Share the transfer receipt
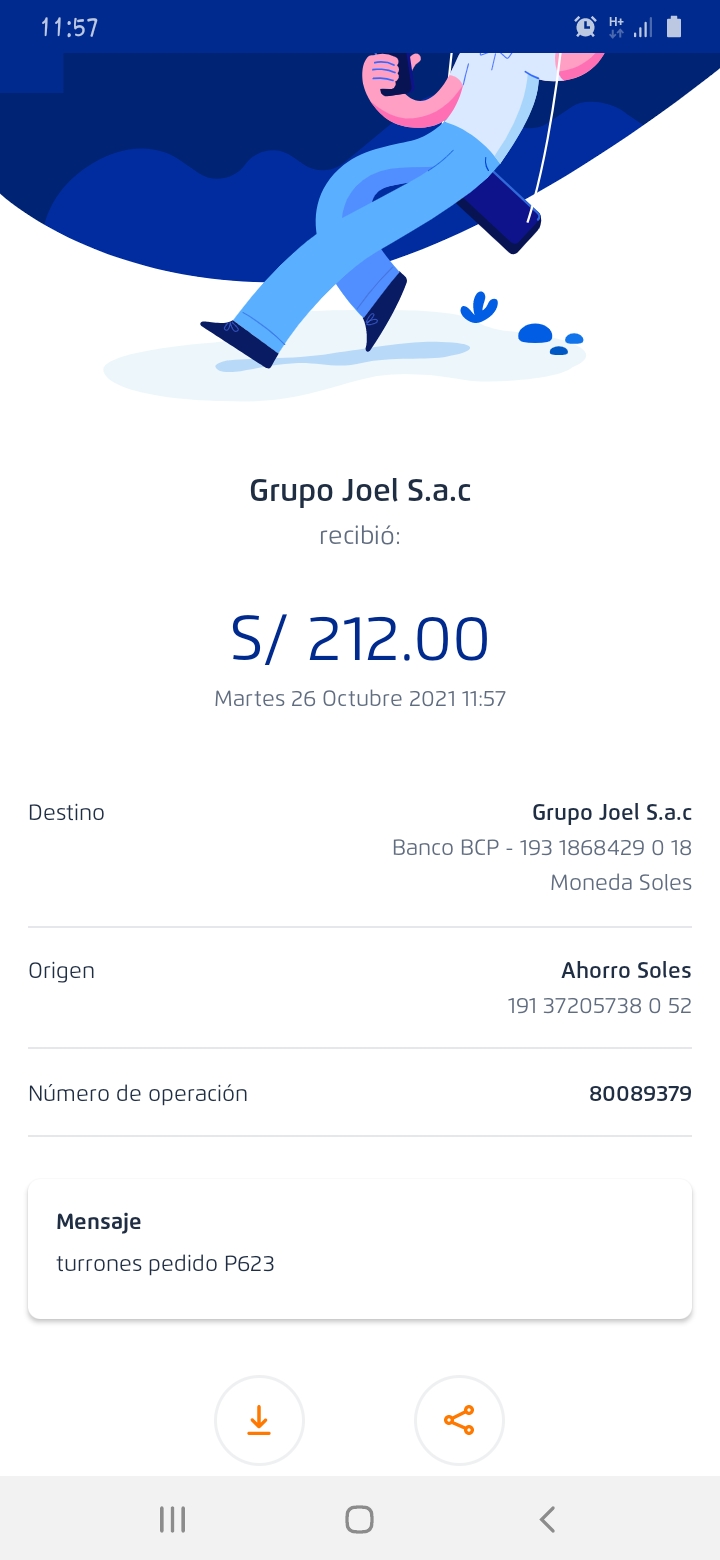 459,1420
